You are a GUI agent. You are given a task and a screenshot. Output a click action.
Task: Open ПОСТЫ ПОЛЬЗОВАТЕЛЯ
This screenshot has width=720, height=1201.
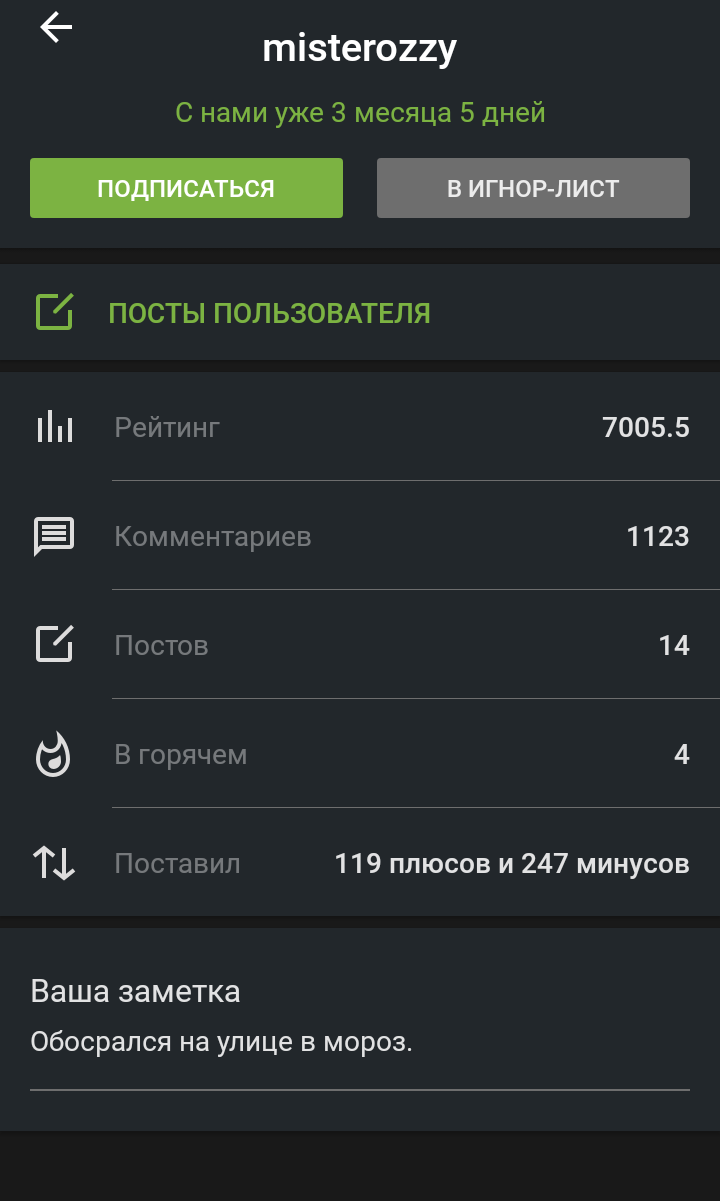point(269,313)
